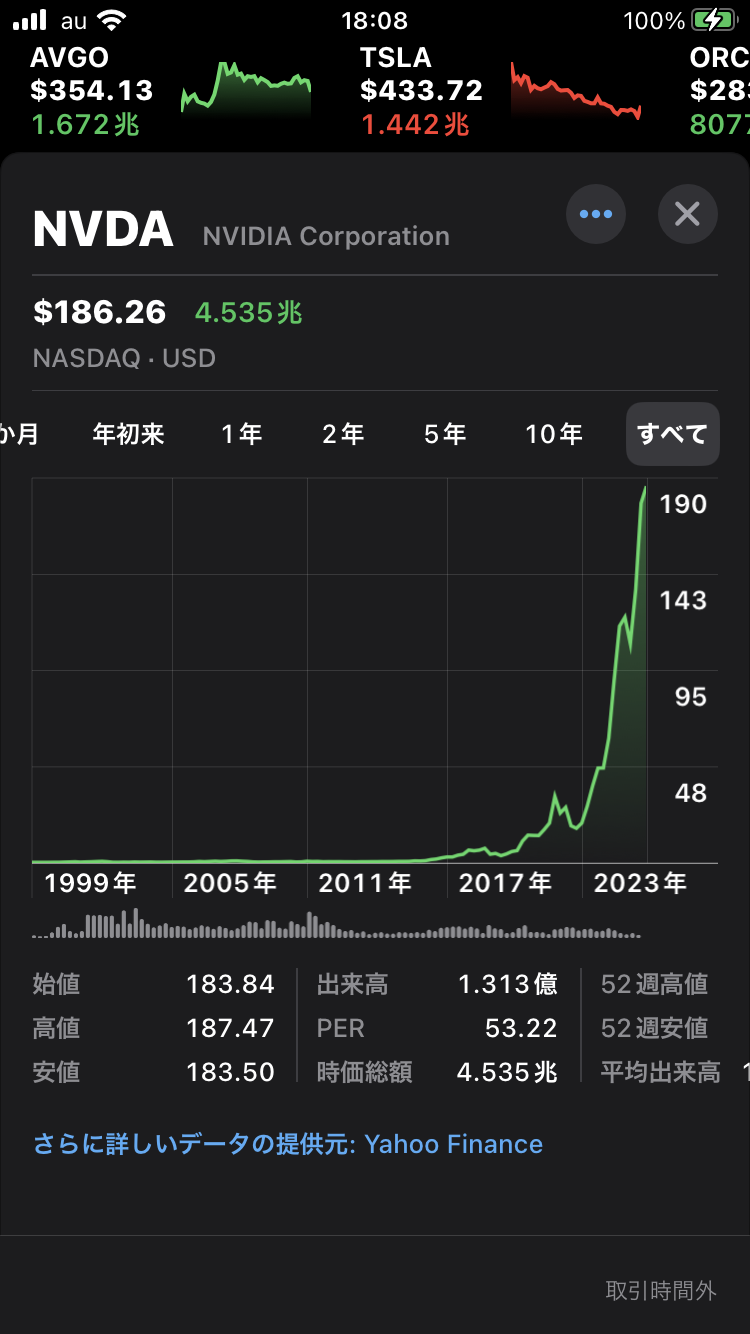Show the 2年 price chart
Viewport: 750px width, 1334px height.
coord(343,434)
